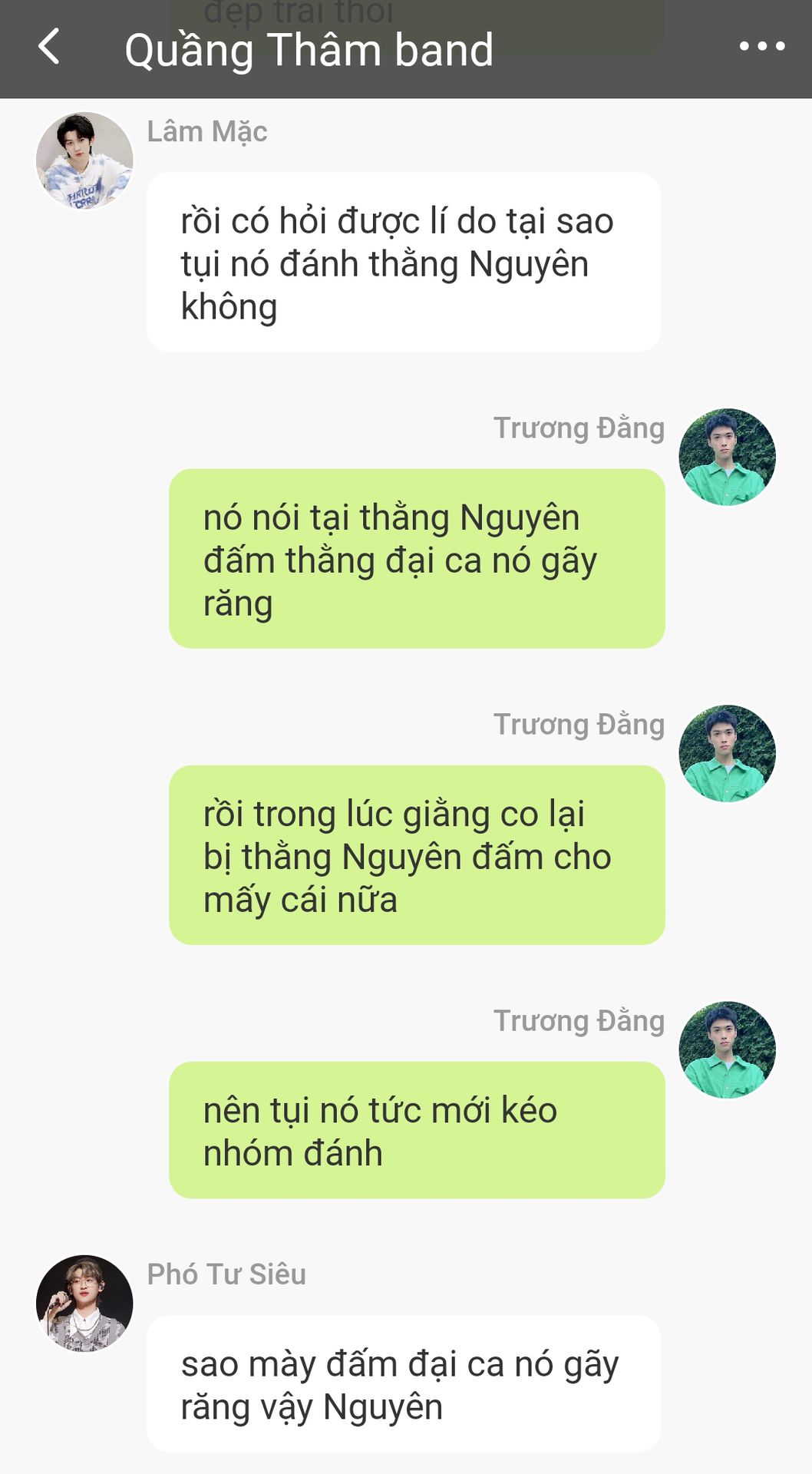Go back from Quầng Thâm band chat
Viewport: 812px width, 1474px height.
click(x=49, y=46)
